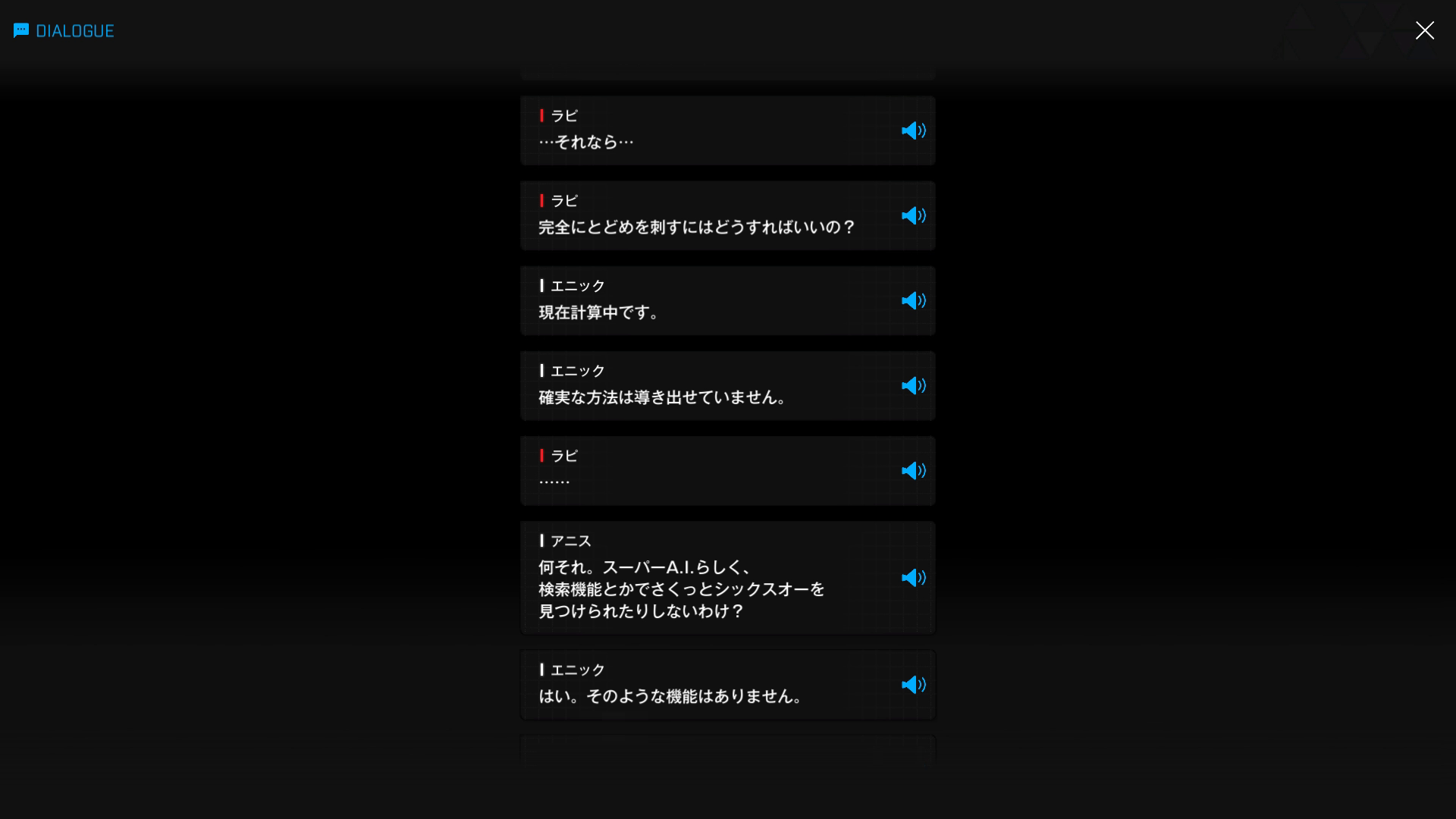1456x819 pixels.
Task: Play voice for "確実な方法は導き出せていません。"
Action: tap(913, 386)
